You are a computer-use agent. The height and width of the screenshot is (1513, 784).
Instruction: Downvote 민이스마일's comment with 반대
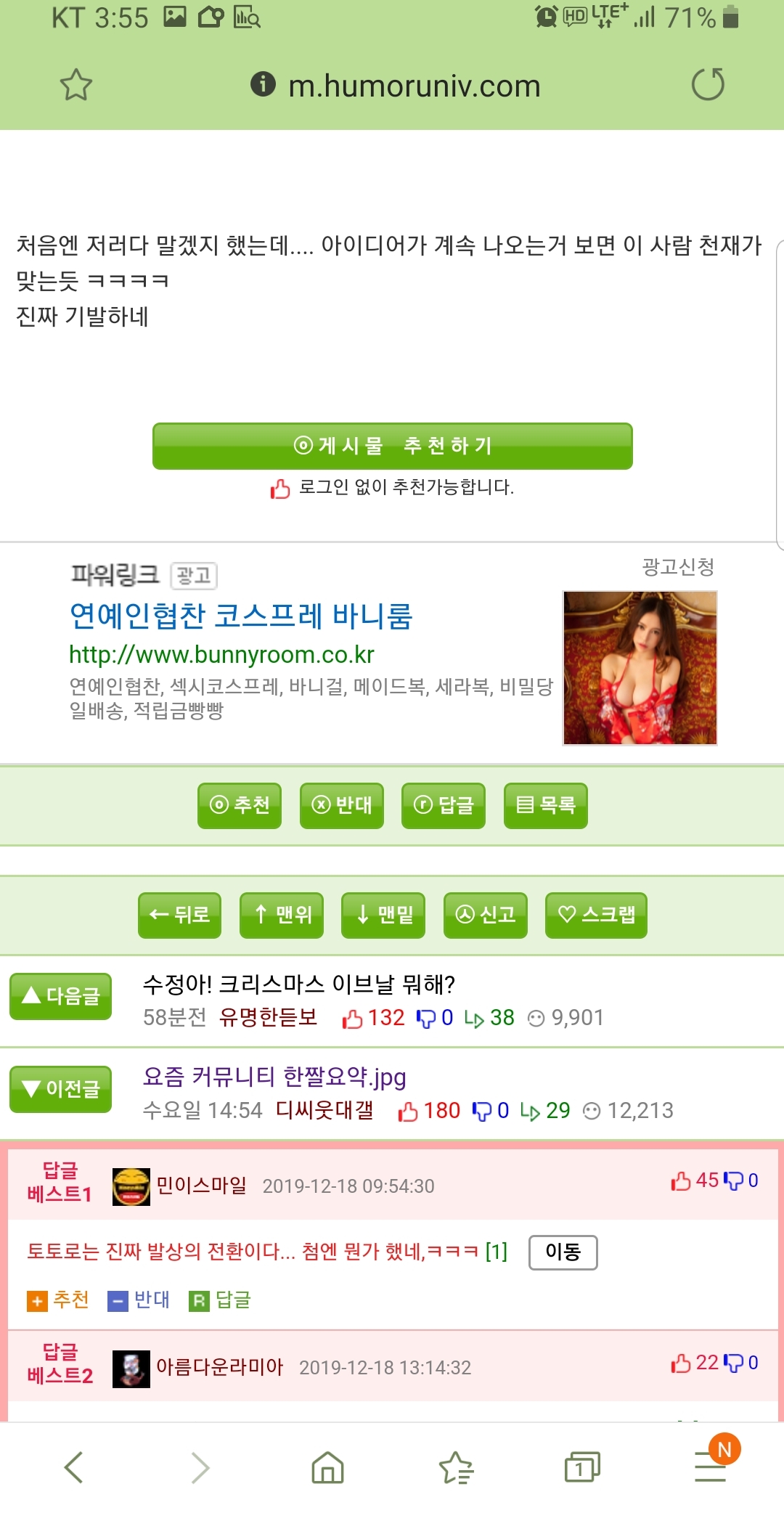[139, 1300]
